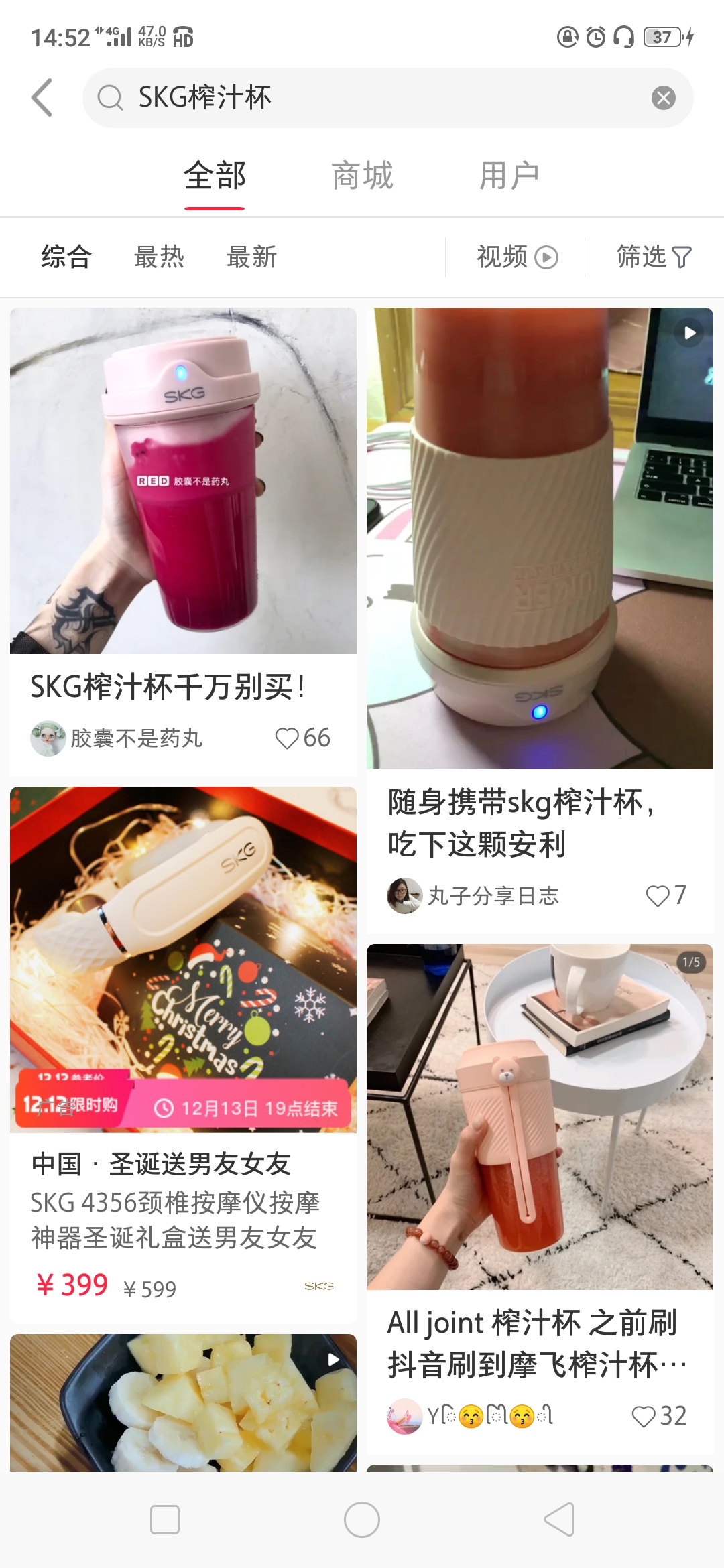Tap the heart icon on SKG榨汁杯千万别买 post
The height and width of the screenshot is (1568, 724).
click(290, 738)
